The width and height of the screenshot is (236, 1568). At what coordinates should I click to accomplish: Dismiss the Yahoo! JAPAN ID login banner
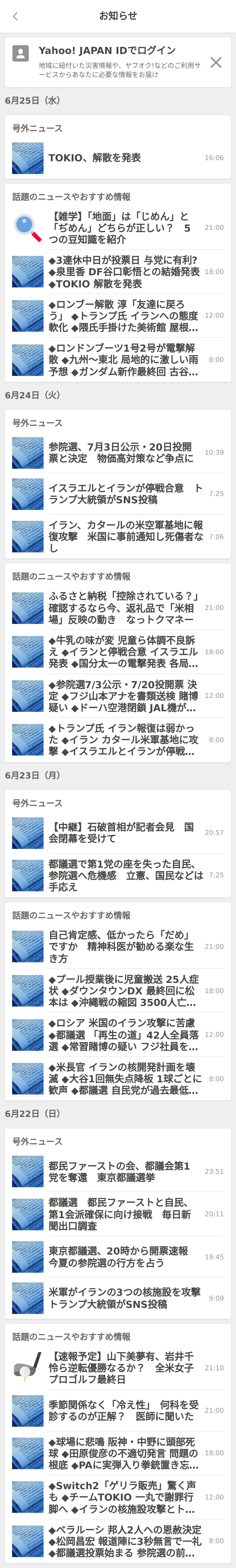(x=215, y=62)
